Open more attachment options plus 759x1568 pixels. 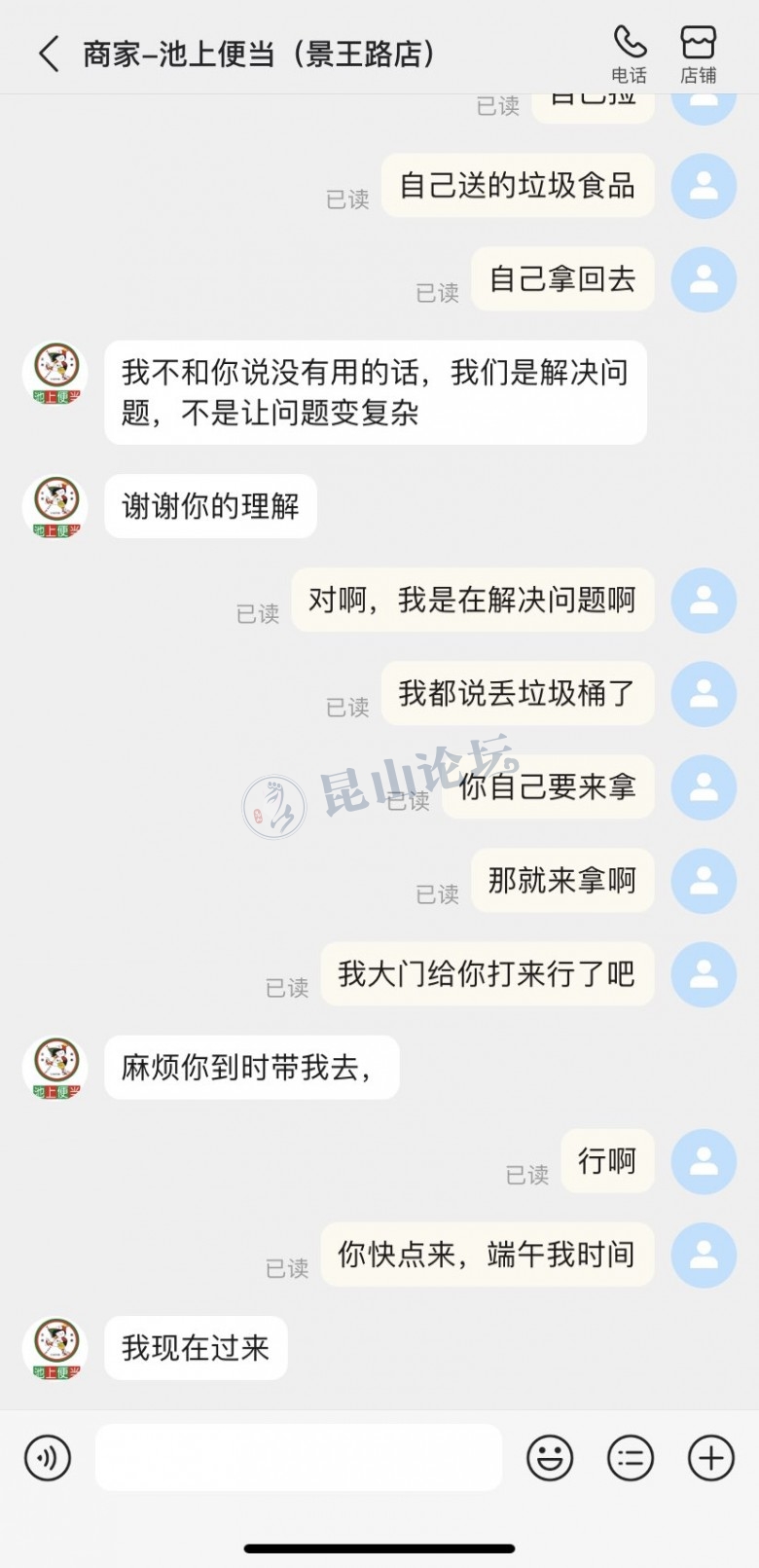coord(711,1458)
